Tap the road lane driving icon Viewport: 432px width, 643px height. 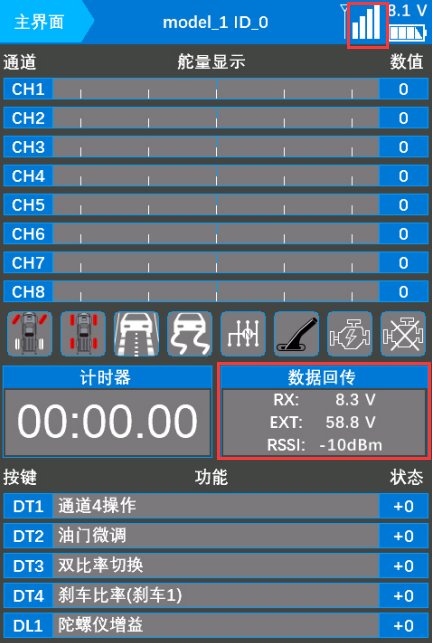[x=136, y=334]
